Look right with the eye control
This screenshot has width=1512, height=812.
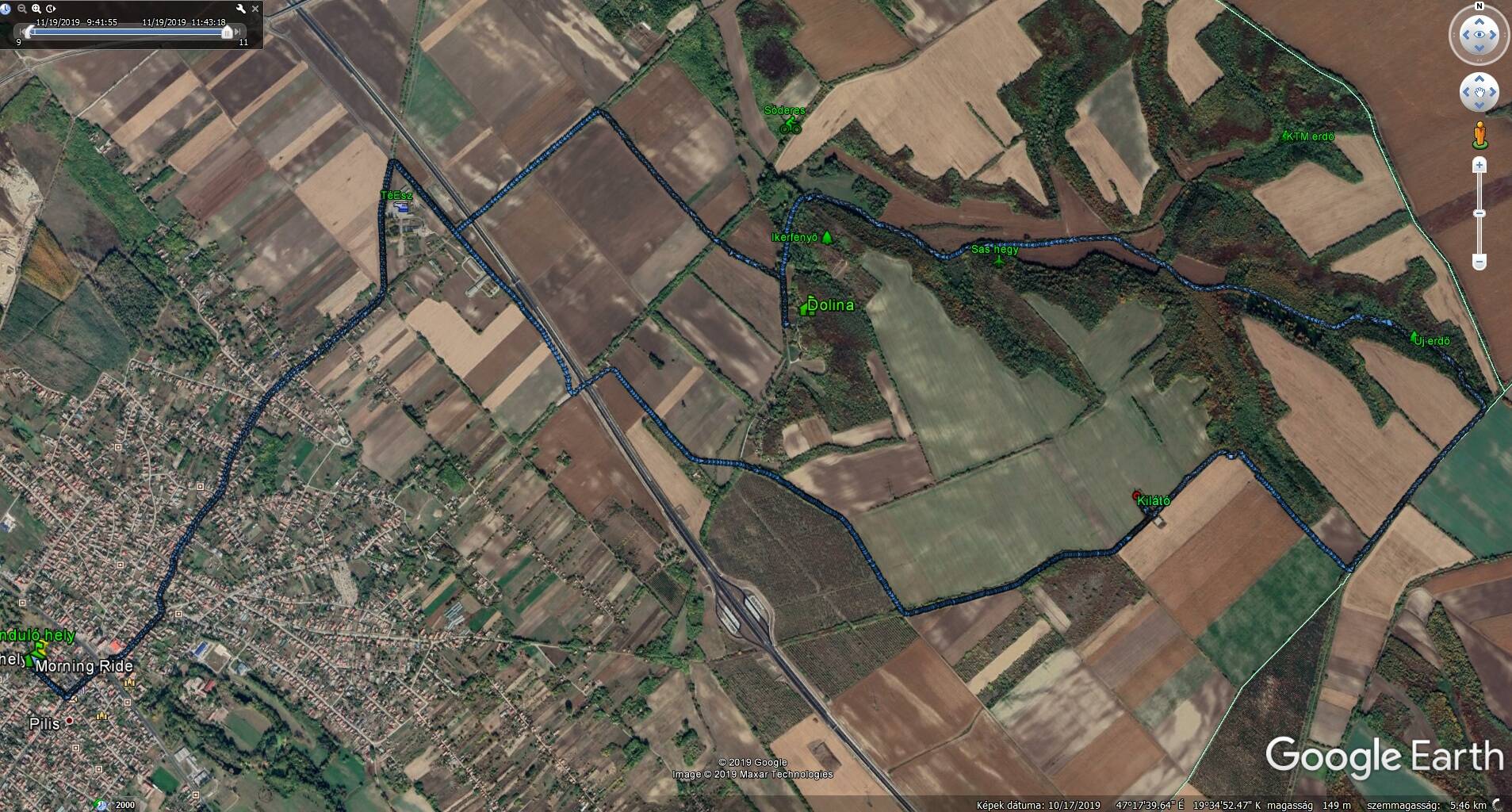pos(1494,35)
